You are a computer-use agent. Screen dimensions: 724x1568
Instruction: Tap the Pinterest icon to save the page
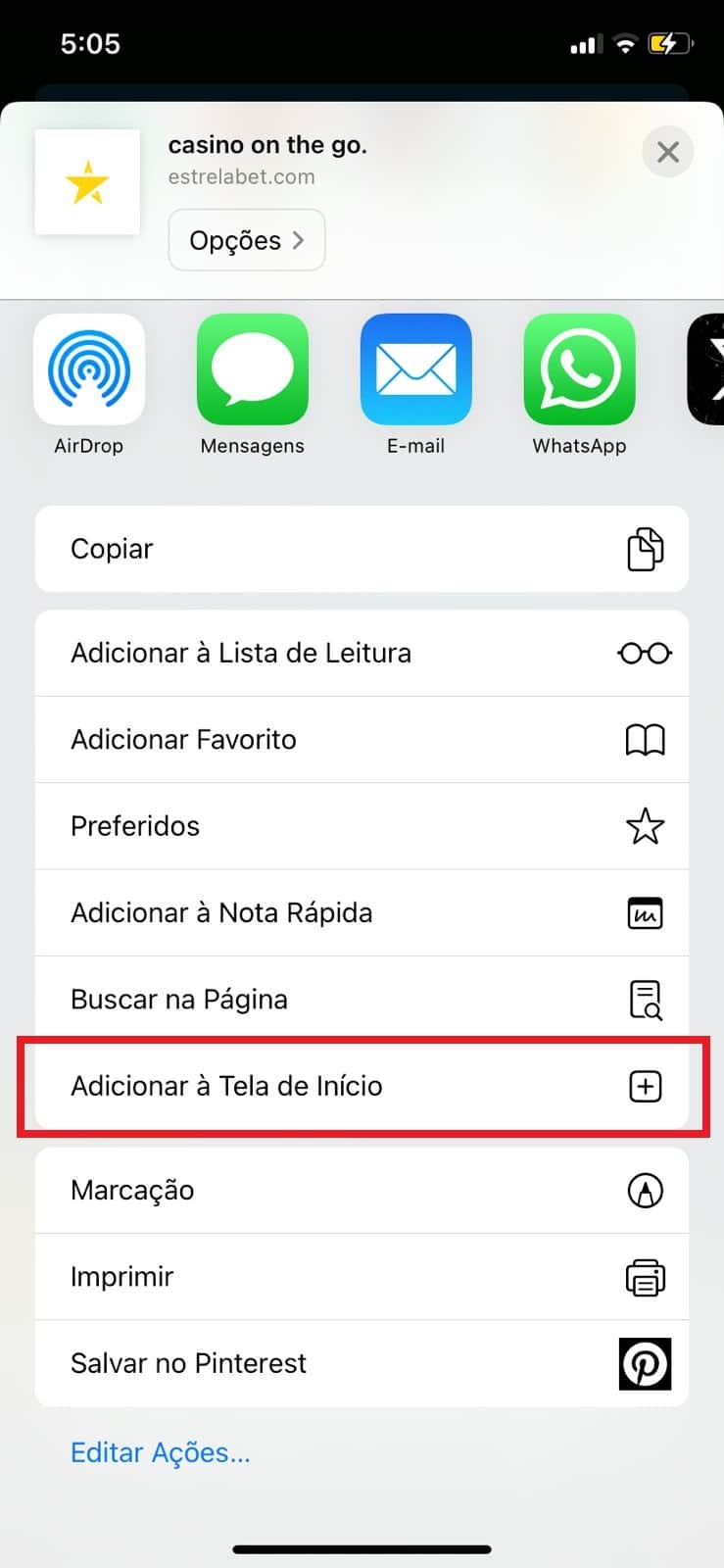(x=644, y=1363)
